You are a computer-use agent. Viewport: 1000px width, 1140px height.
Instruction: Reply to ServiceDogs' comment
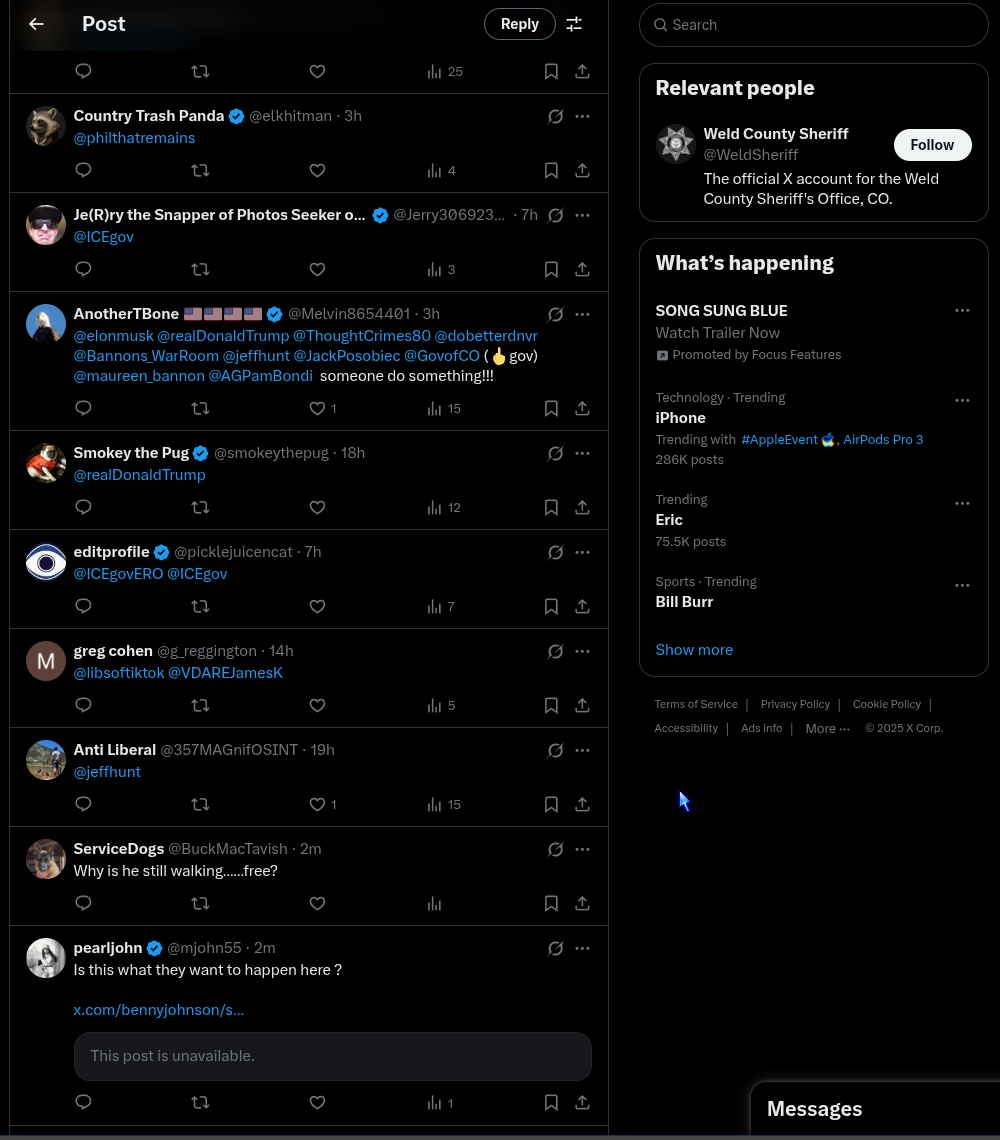84,903
